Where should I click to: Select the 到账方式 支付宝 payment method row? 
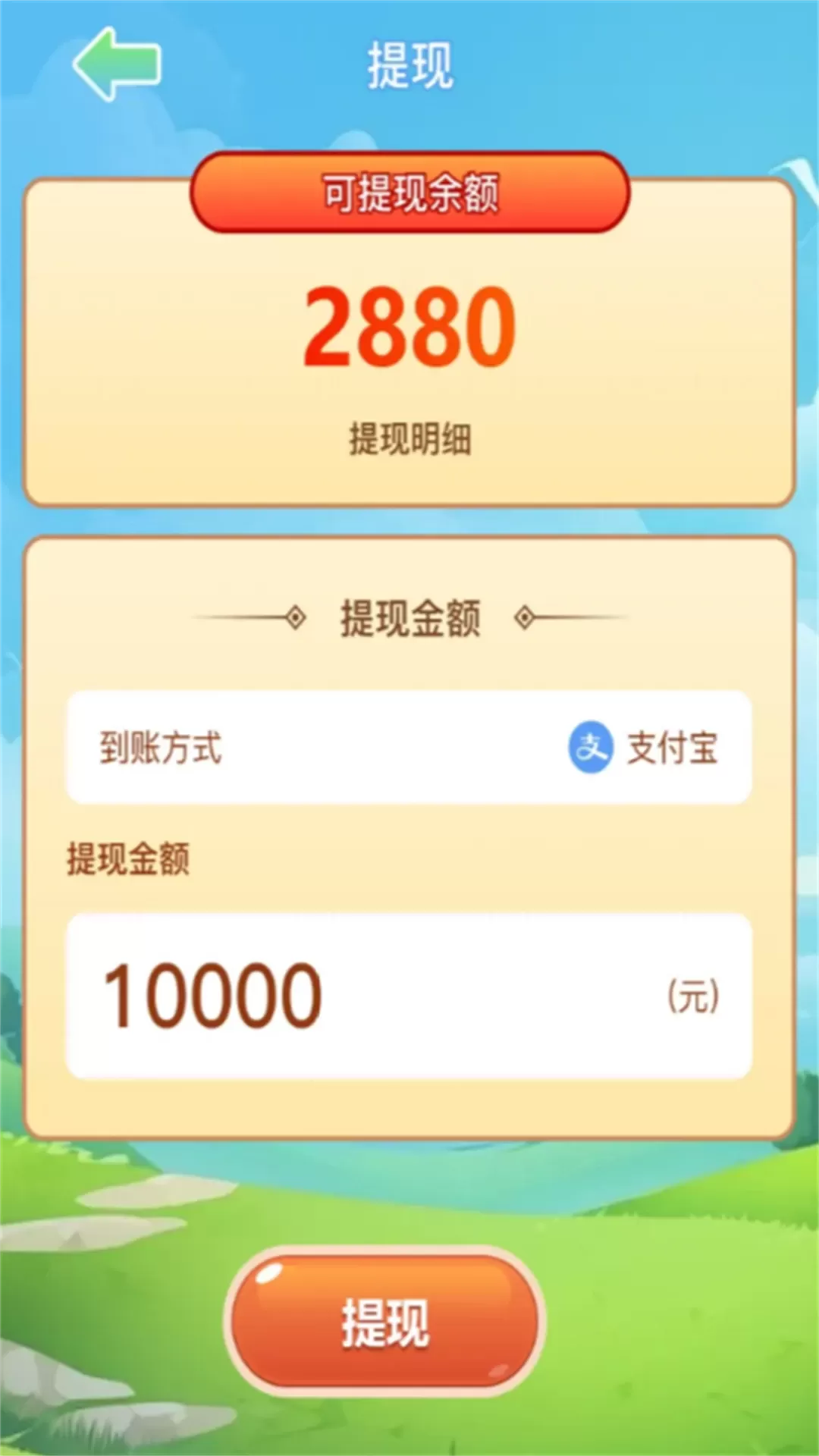click(x=409, y=748)
